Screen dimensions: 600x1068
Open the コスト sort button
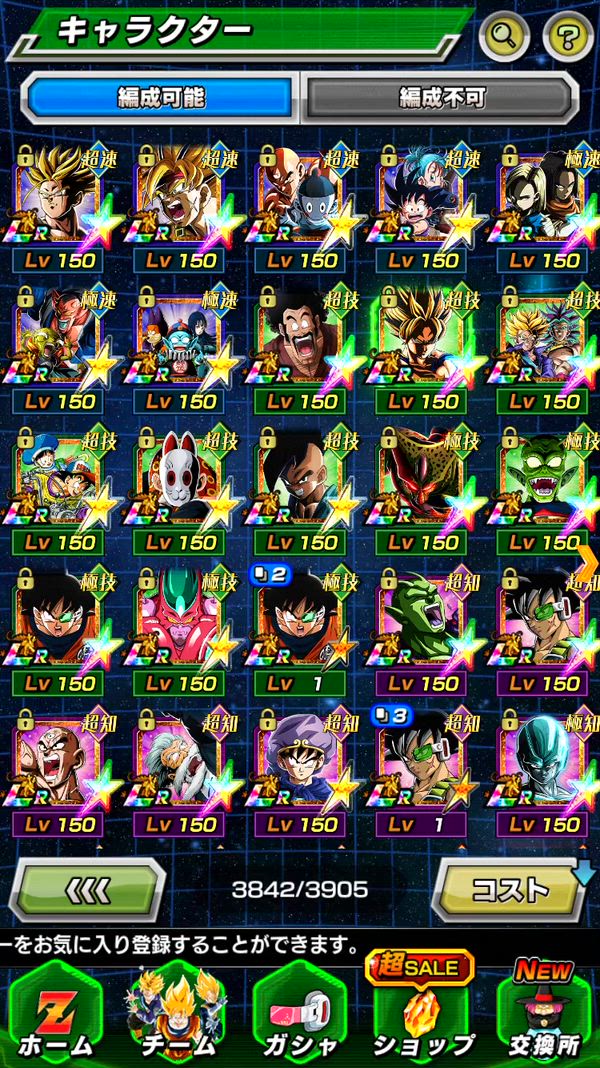coord(509,888)
